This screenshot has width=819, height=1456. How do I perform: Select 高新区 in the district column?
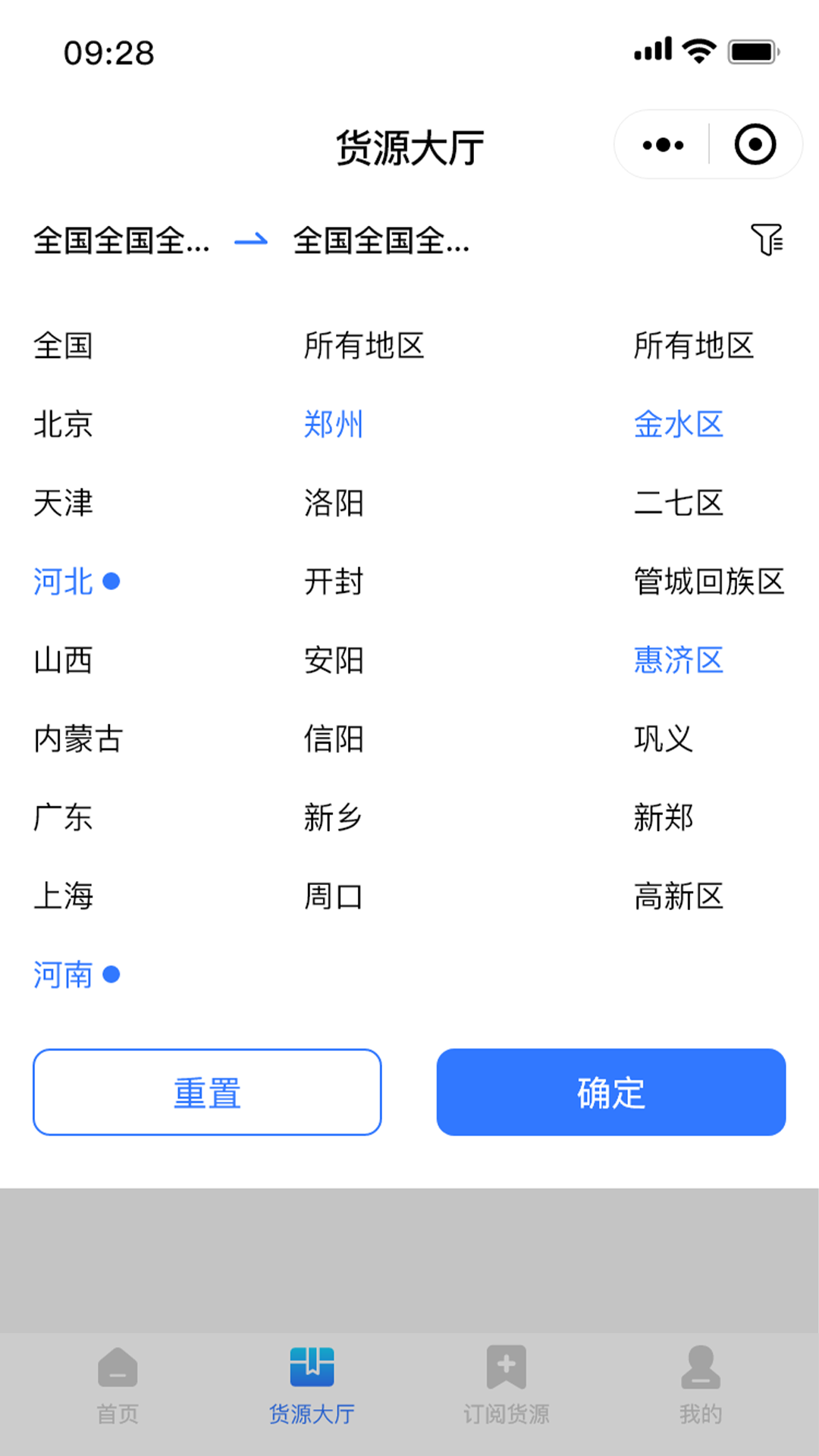tap(680, 897)
